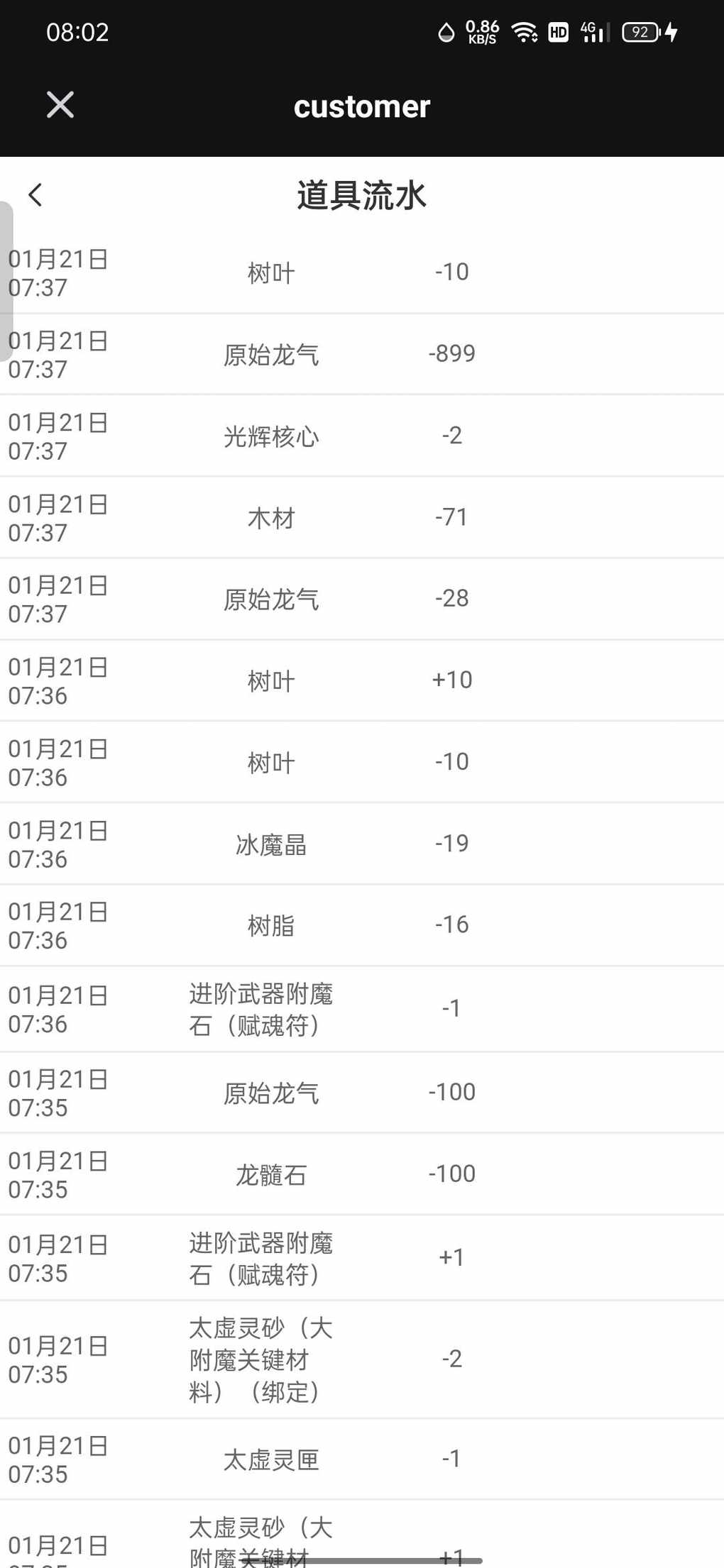Go back from 道具流水 page
724x1568 pixels.
35,195
